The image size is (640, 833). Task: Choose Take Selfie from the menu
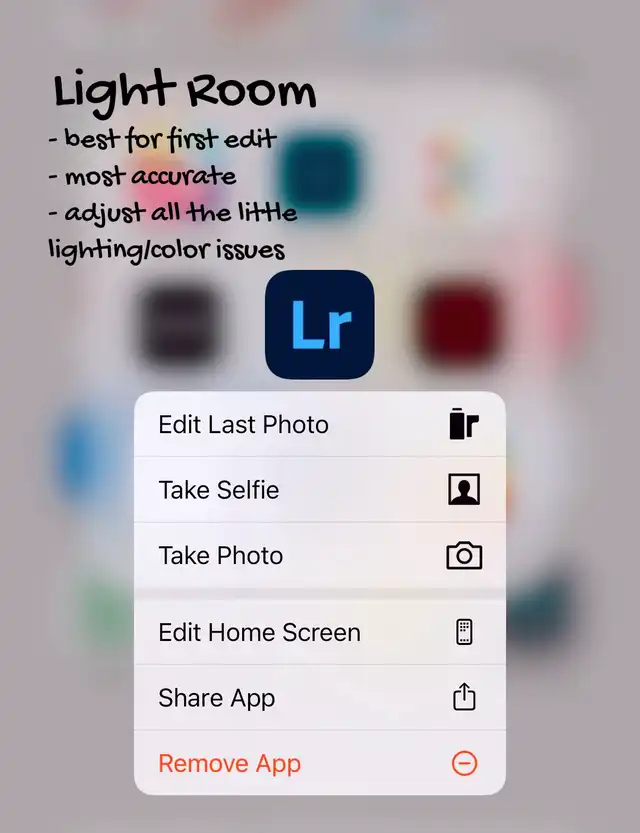click(320, 489)
